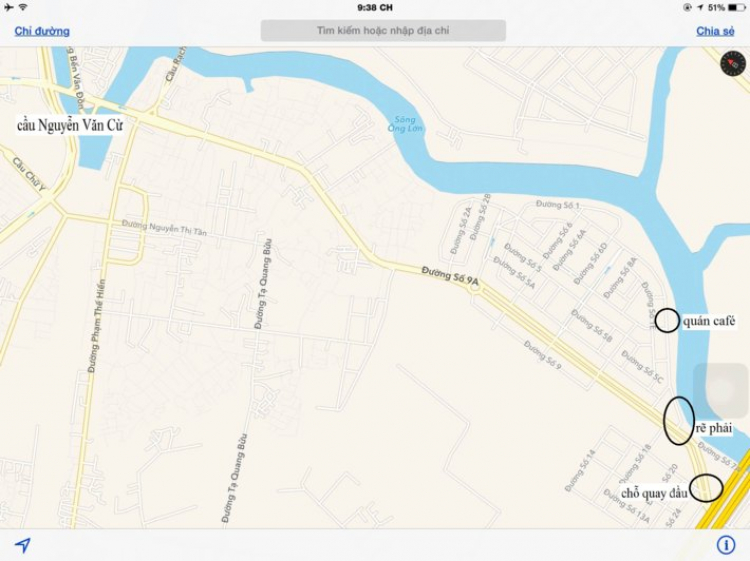
Task: Tap Chia sẻ to share location
Action: pos(715,31)
